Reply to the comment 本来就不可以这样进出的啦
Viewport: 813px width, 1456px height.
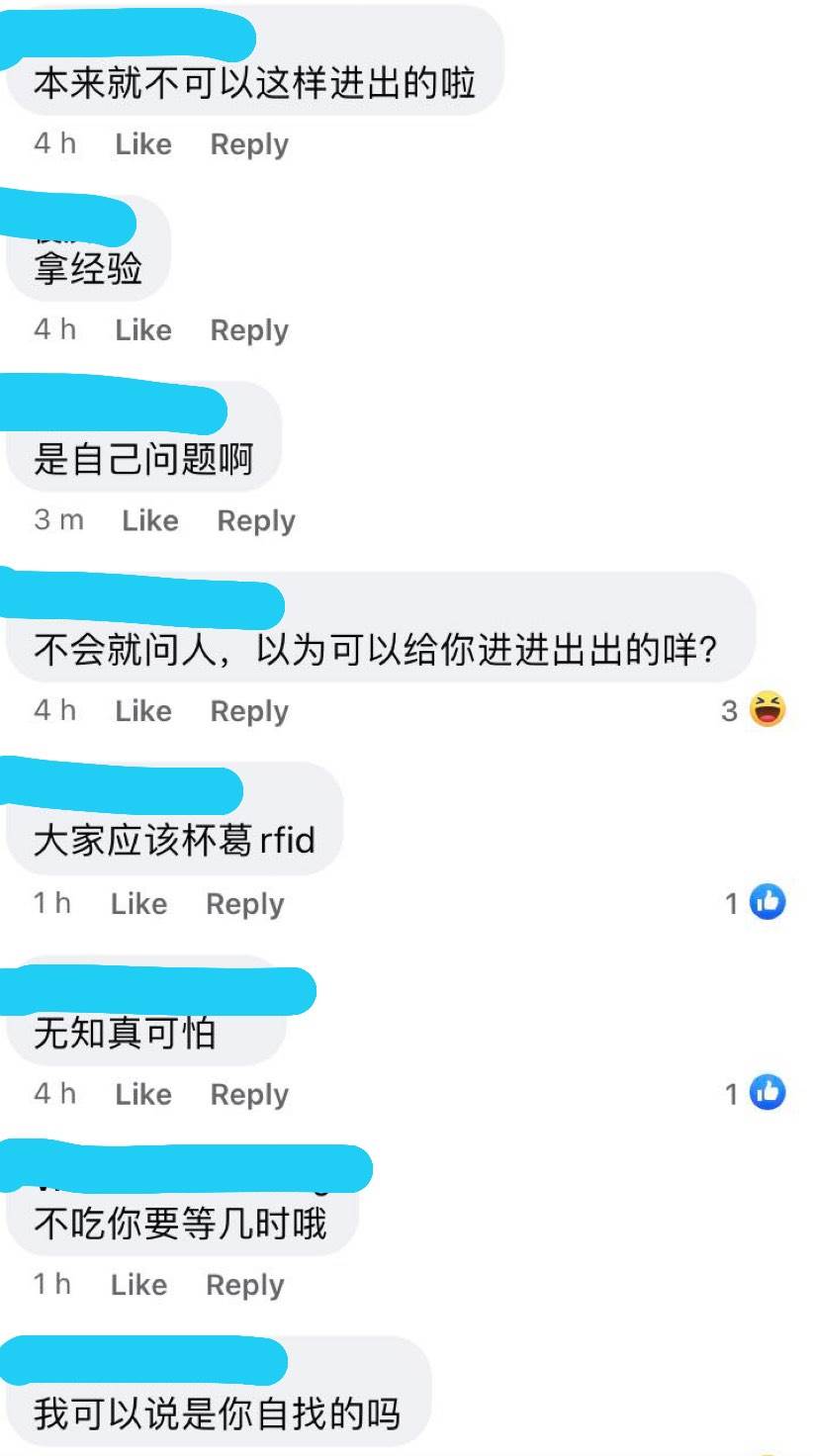coord(249,144)
